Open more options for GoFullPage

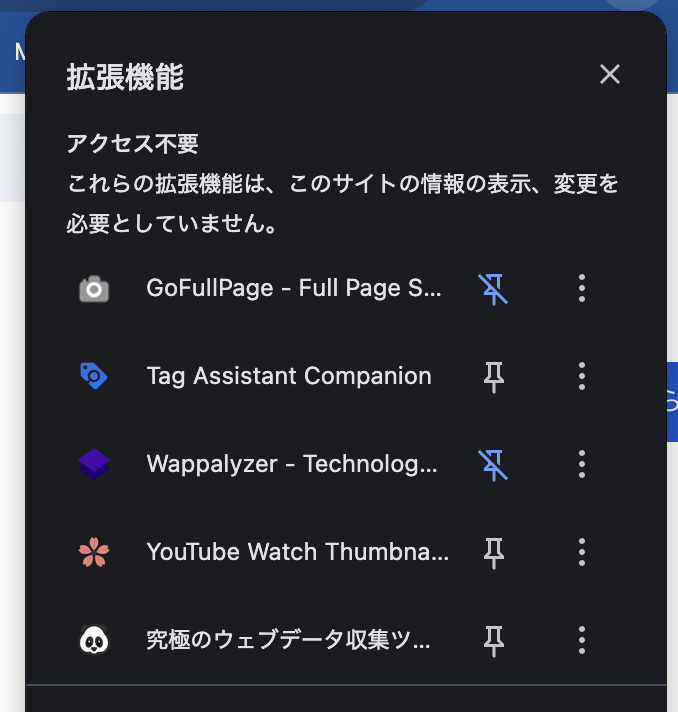(x=582, y=289)
